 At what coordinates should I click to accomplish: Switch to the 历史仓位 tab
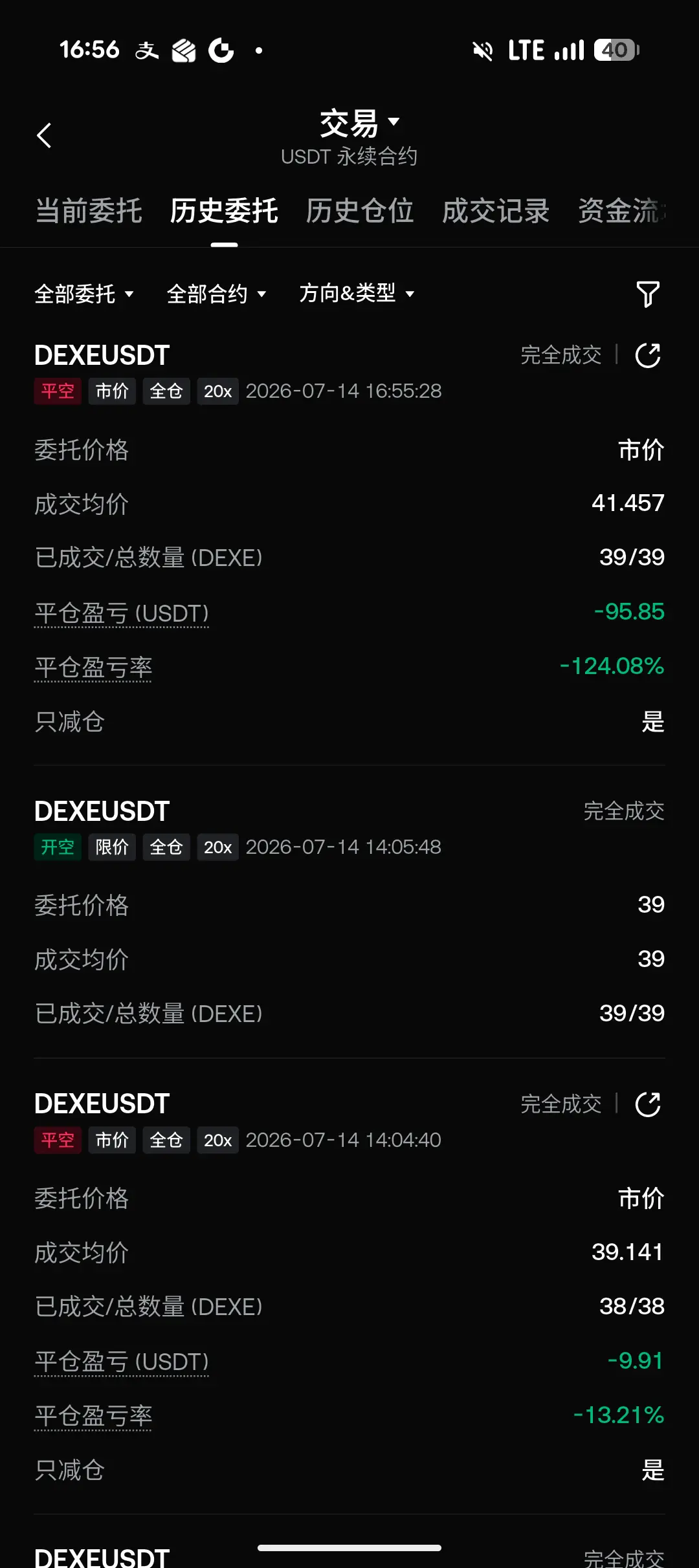point(360,211)
